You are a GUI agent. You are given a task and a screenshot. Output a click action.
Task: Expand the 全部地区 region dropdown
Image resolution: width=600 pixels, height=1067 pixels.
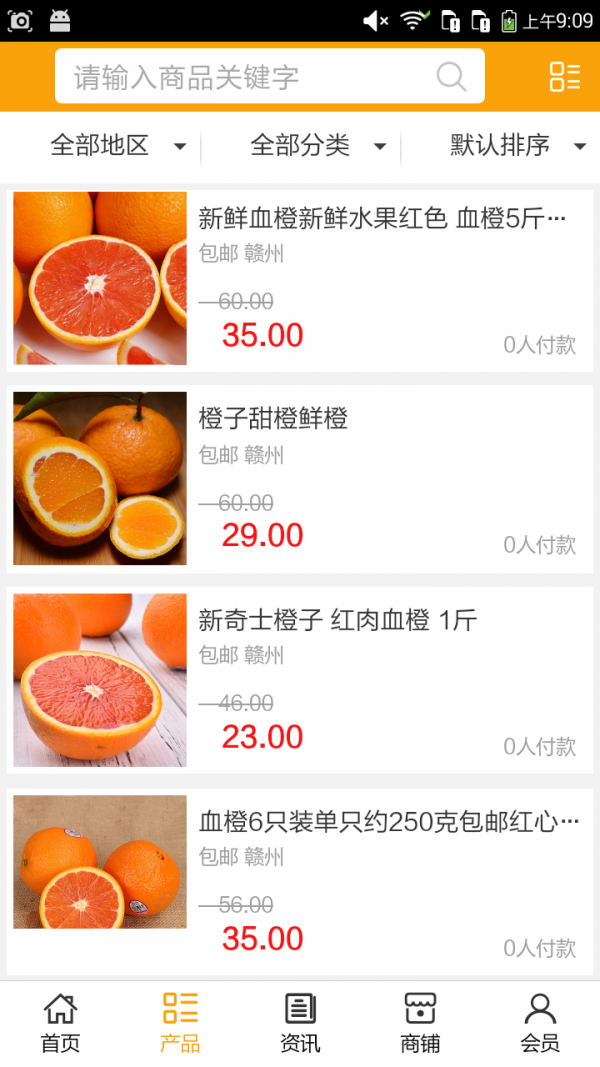pos(118,146)
